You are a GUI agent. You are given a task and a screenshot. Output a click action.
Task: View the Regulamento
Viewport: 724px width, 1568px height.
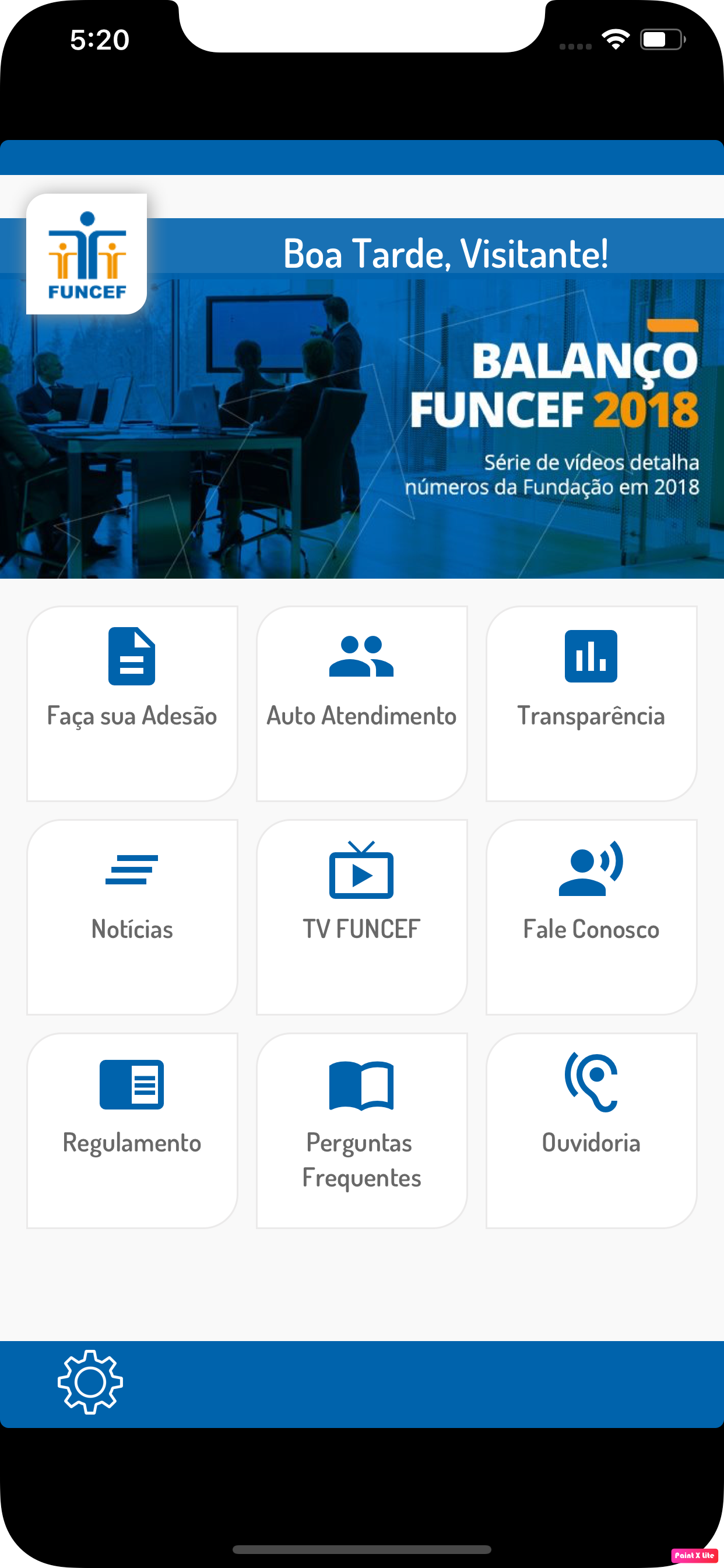point(132,1130)
